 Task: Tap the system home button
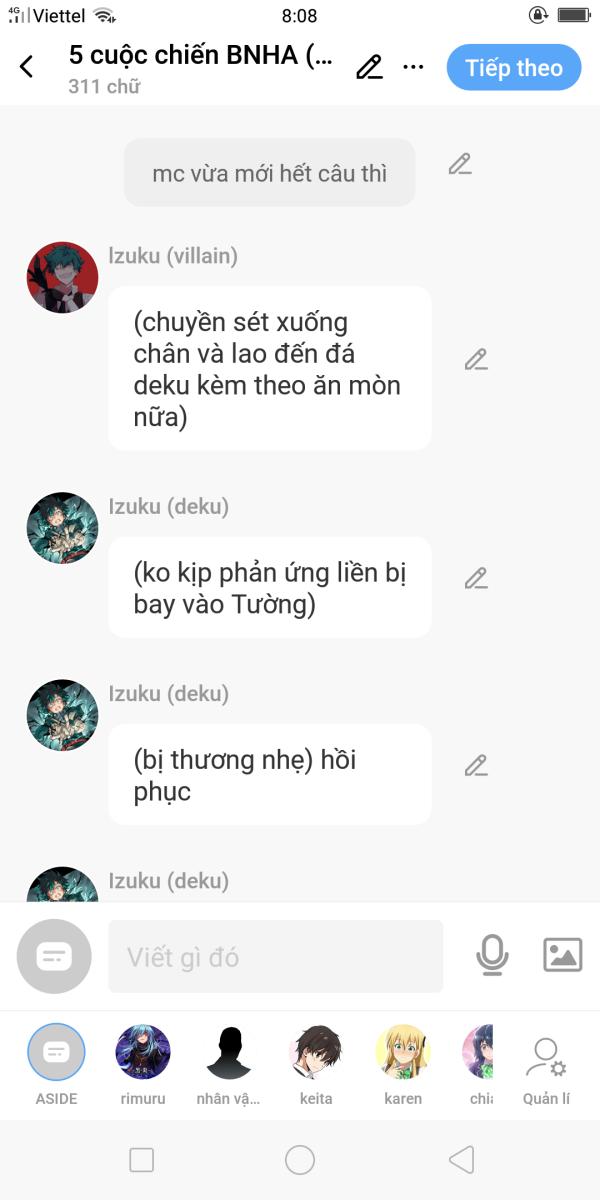pyautogui.click(x=300, y=1160)
